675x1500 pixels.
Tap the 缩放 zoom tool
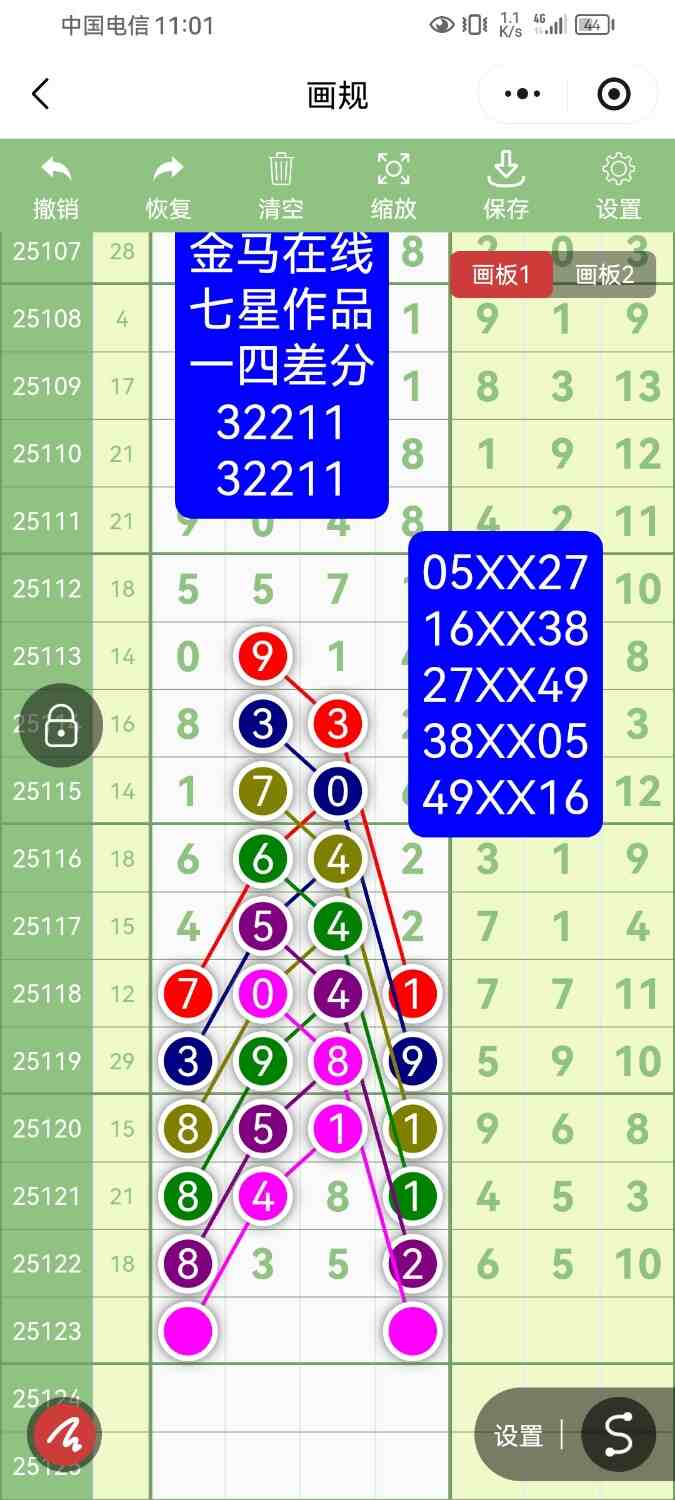394,187
